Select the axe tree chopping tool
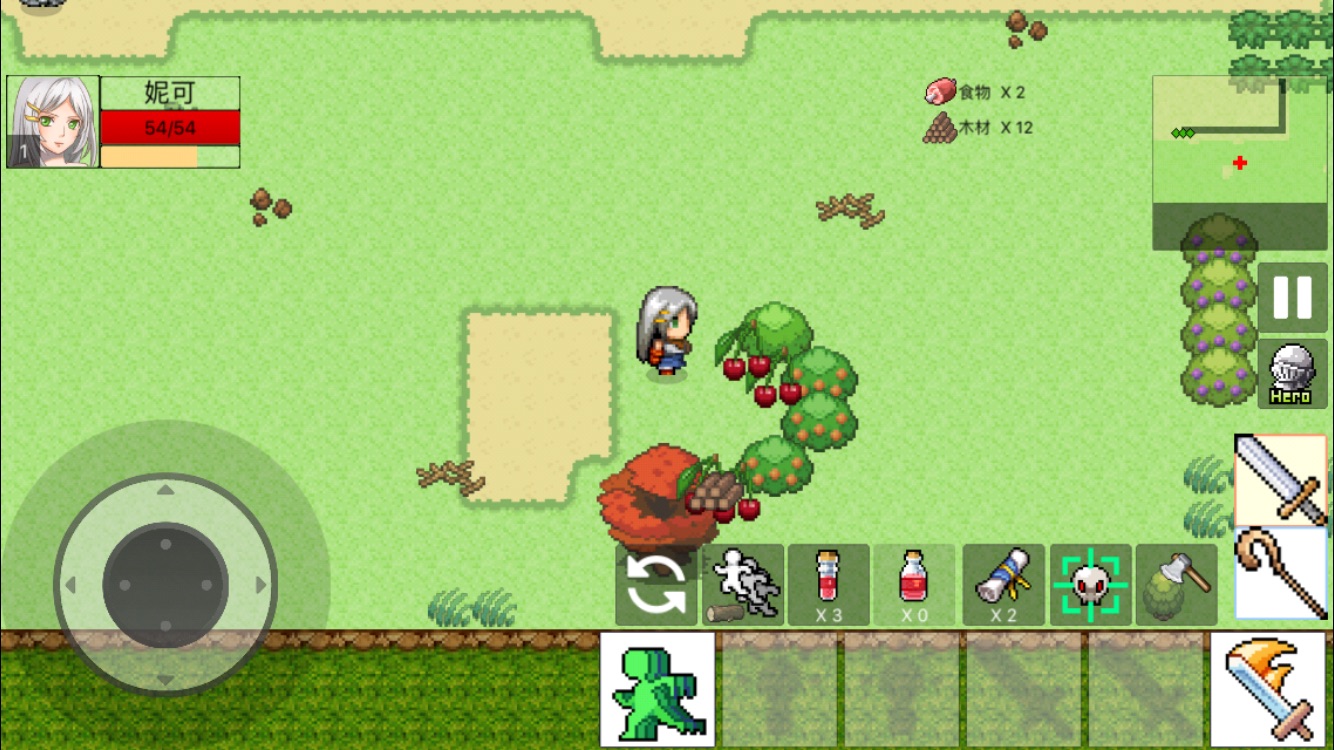This screenshot has width=1334, height=750. [x=1176, y=585]
